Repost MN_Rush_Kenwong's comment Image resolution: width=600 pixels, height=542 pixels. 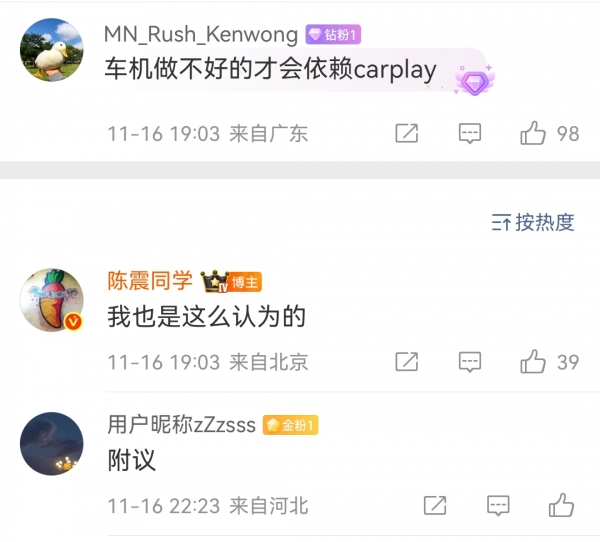(407, 133)
